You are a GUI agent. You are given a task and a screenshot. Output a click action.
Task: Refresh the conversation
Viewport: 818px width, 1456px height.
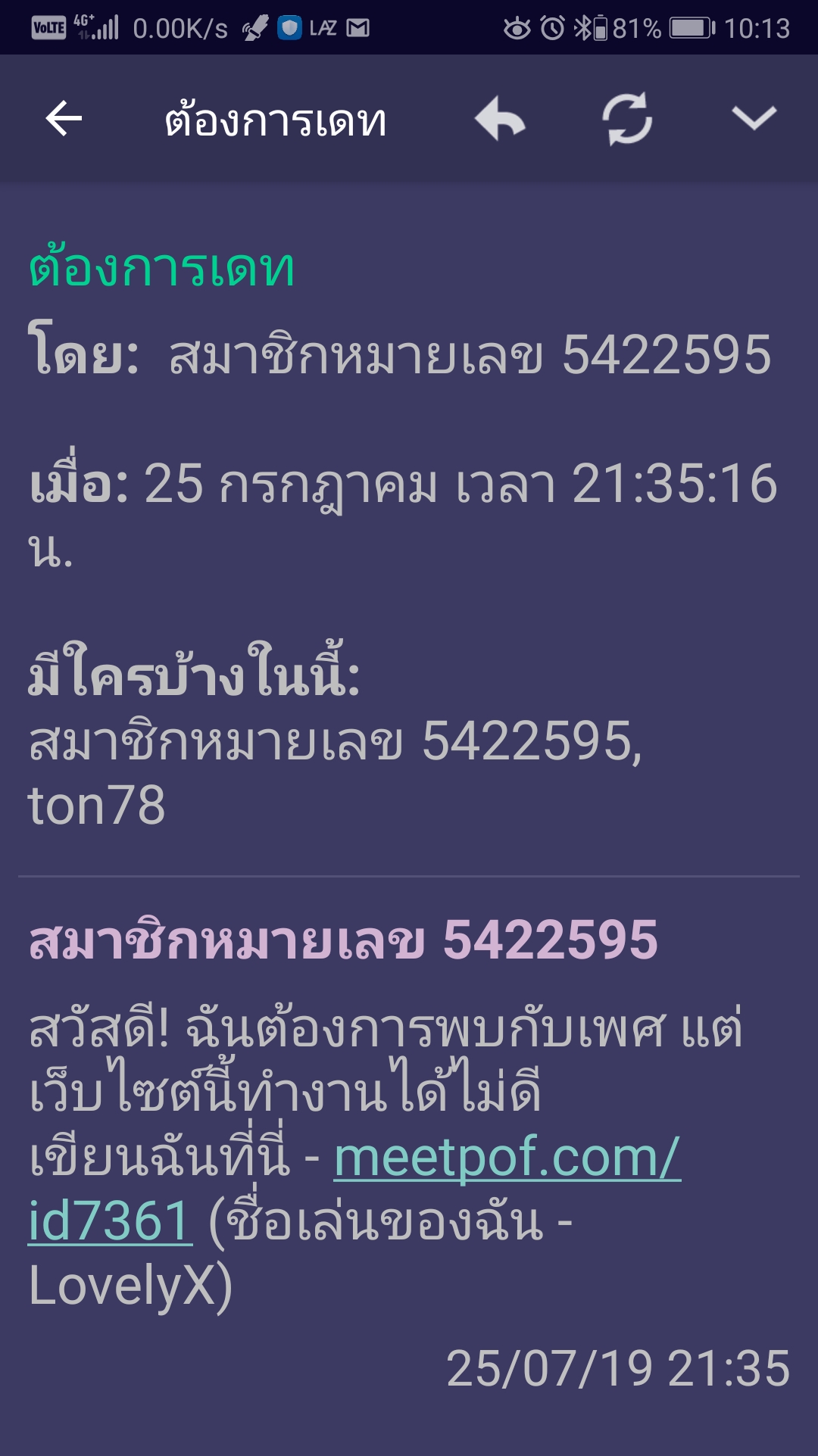point(627,119)
